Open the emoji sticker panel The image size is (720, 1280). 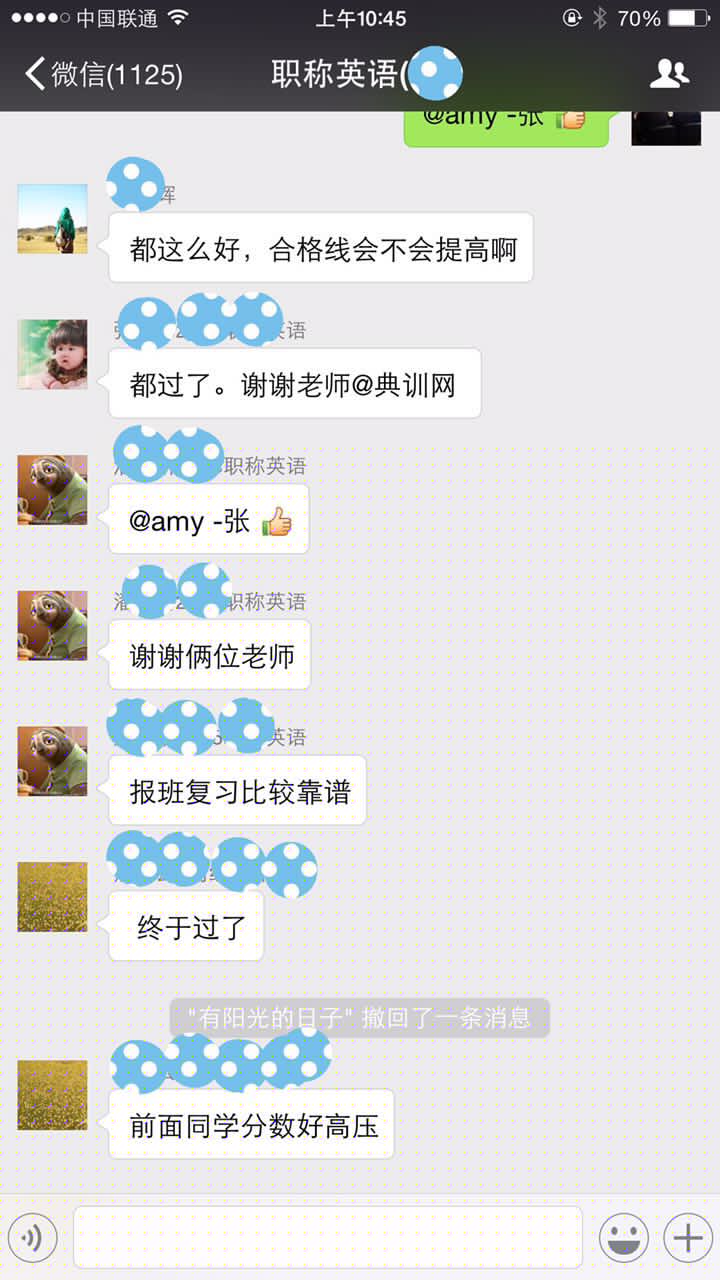pyautogui.click(x=623, y=1238)
